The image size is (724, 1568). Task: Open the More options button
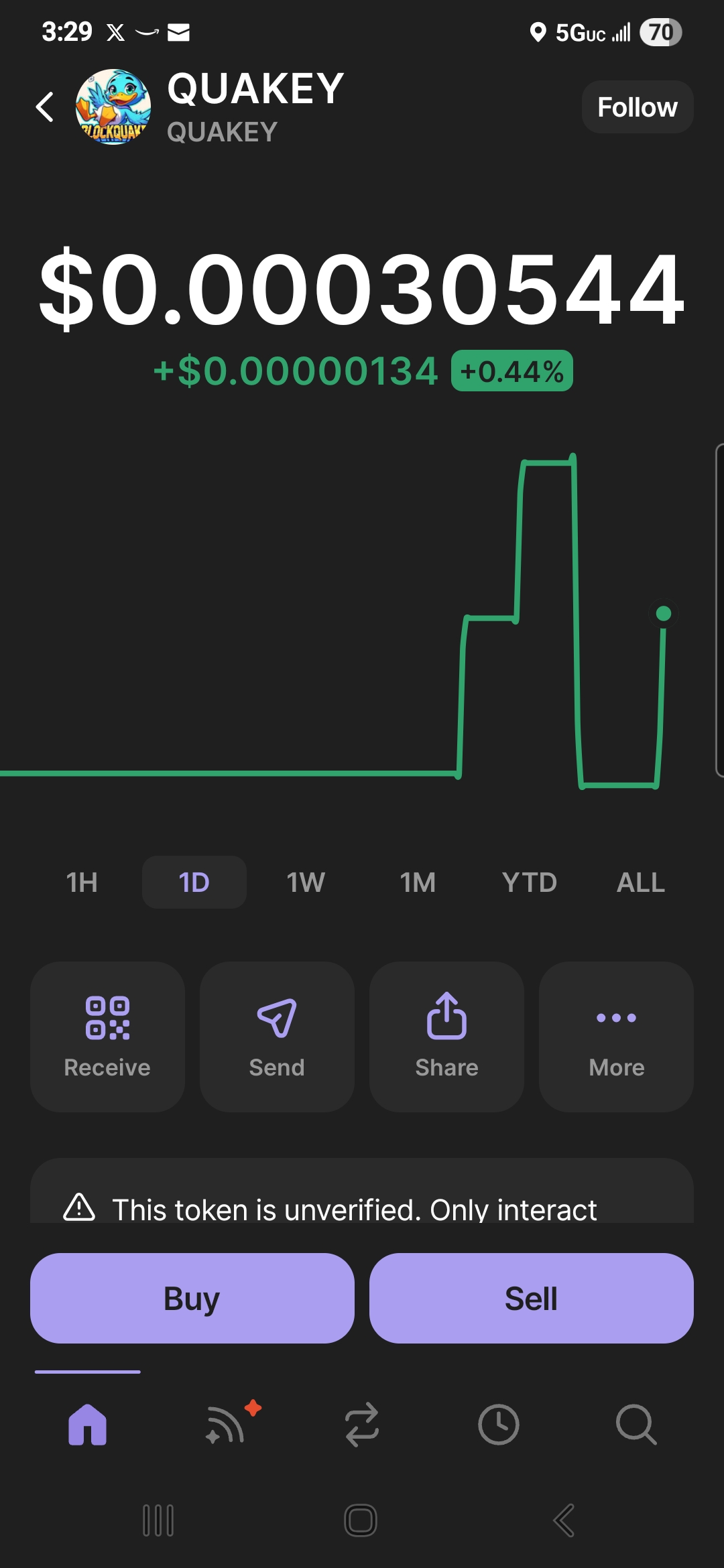coord(616,1037)
